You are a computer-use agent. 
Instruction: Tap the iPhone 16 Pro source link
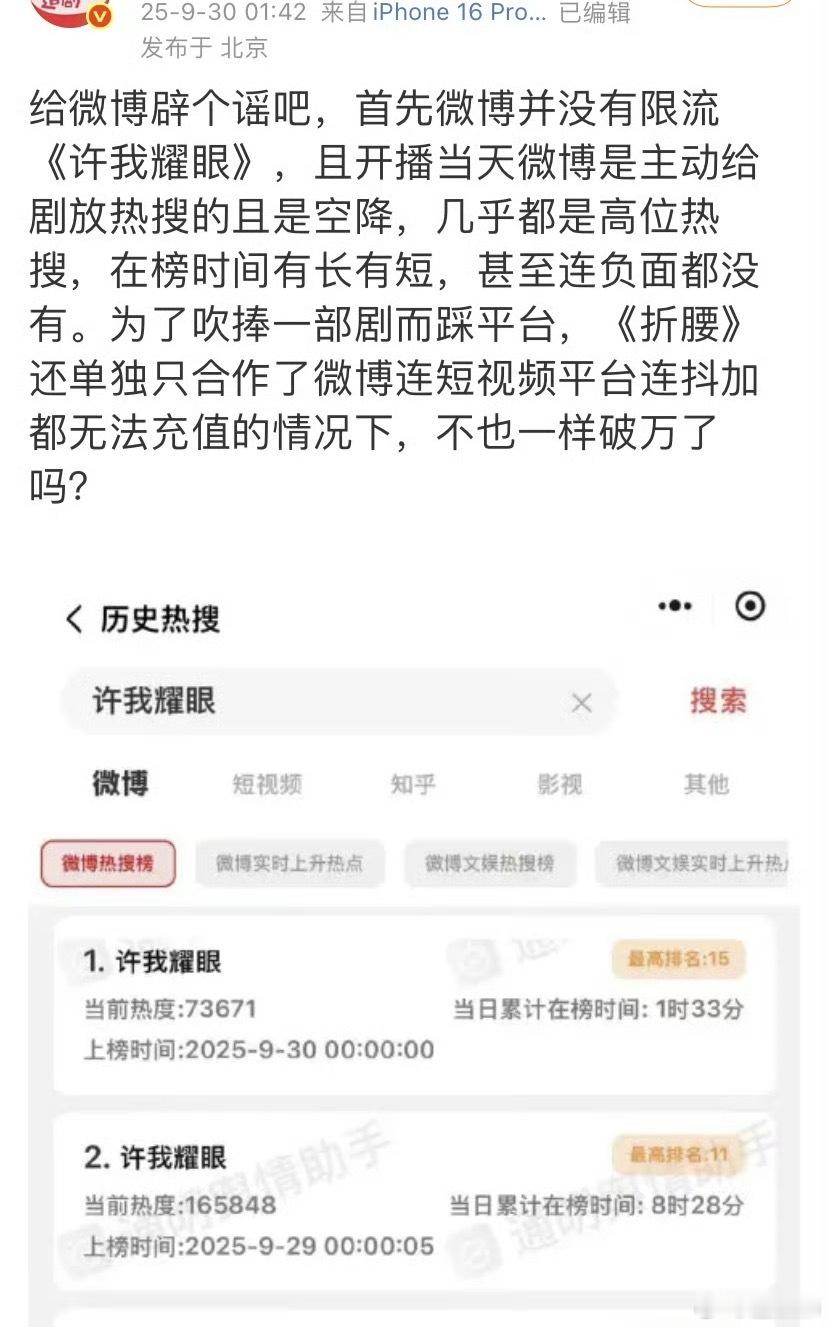click(x=460, y=13)
